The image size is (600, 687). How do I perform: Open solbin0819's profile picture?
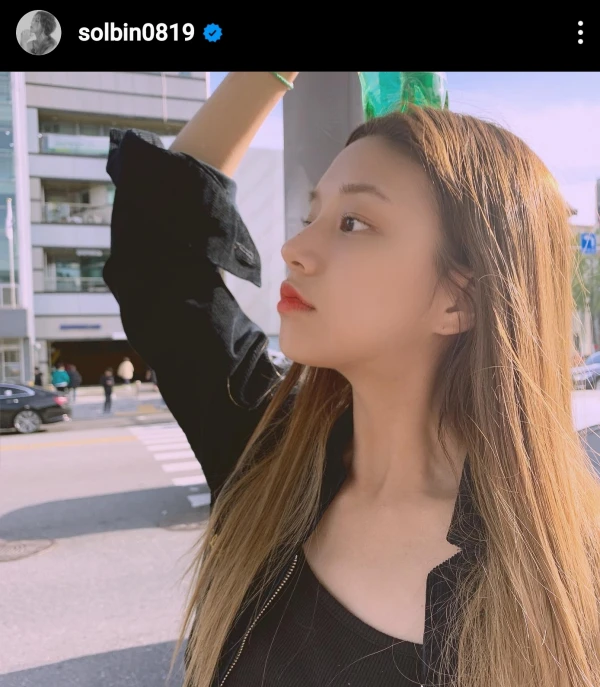38,33
